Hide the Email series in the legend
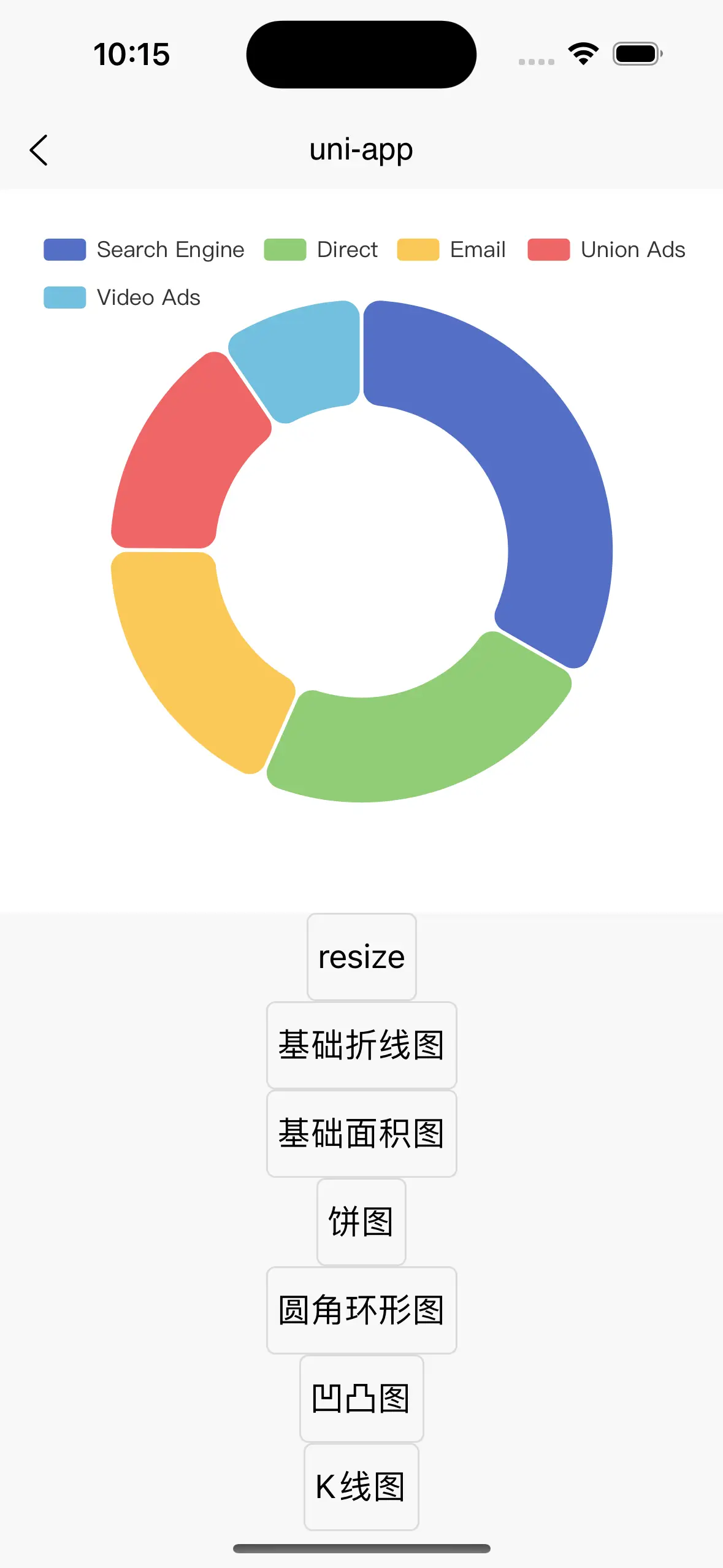The width and height of the screenshot is (723, 1568). pyautogui.click(x=451, y=250)
